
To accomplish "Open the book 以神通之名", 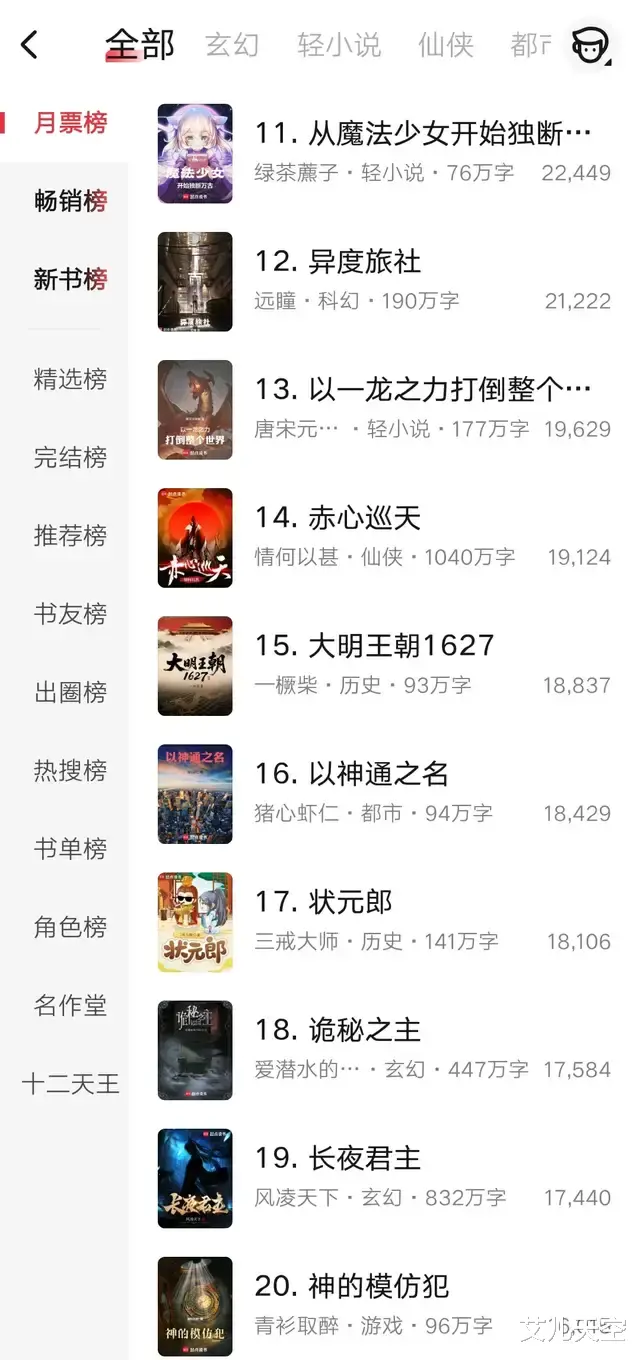I will tap(351, 774).
